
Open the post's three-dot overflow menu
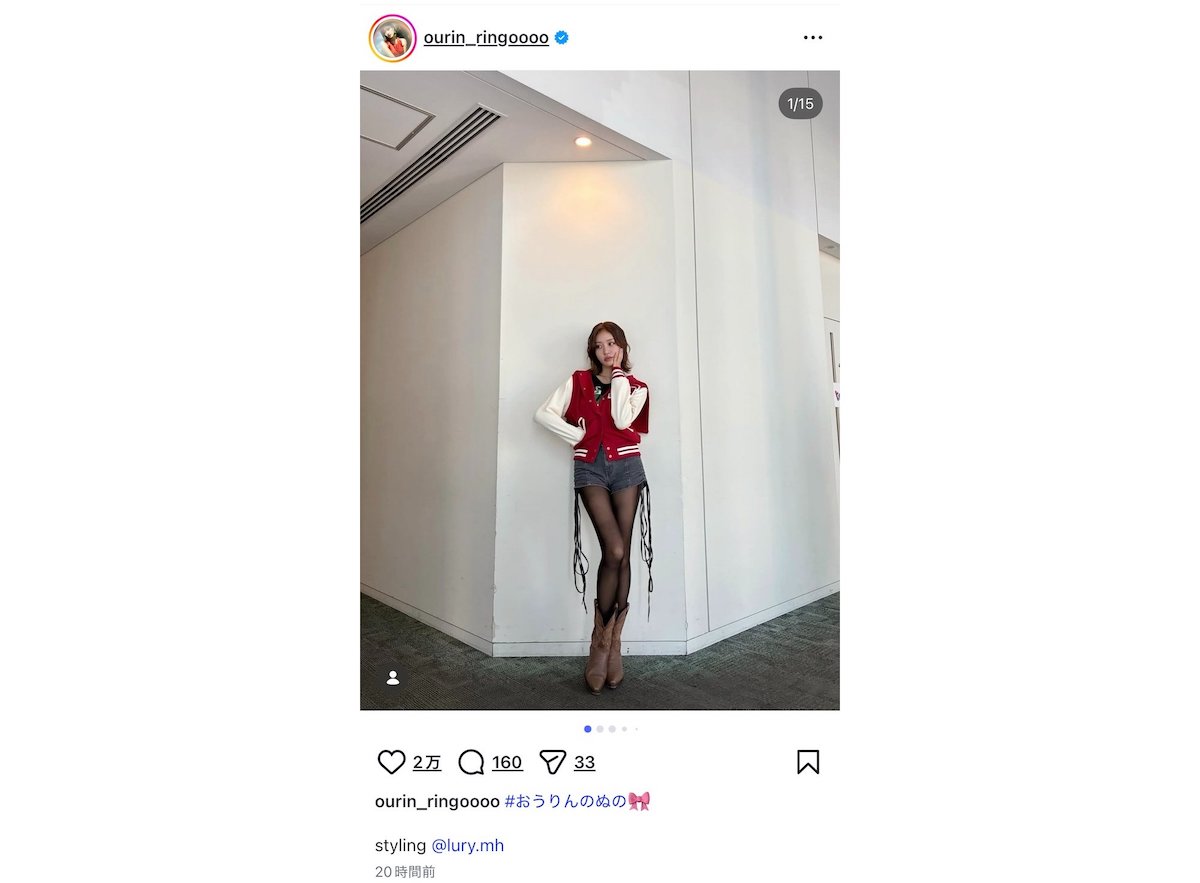(812, 38)
